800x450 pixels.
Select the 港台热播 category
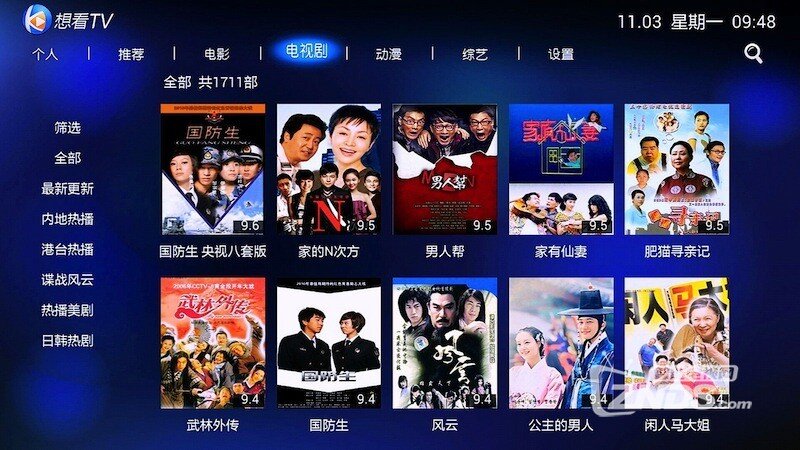[x=67, y=249]
